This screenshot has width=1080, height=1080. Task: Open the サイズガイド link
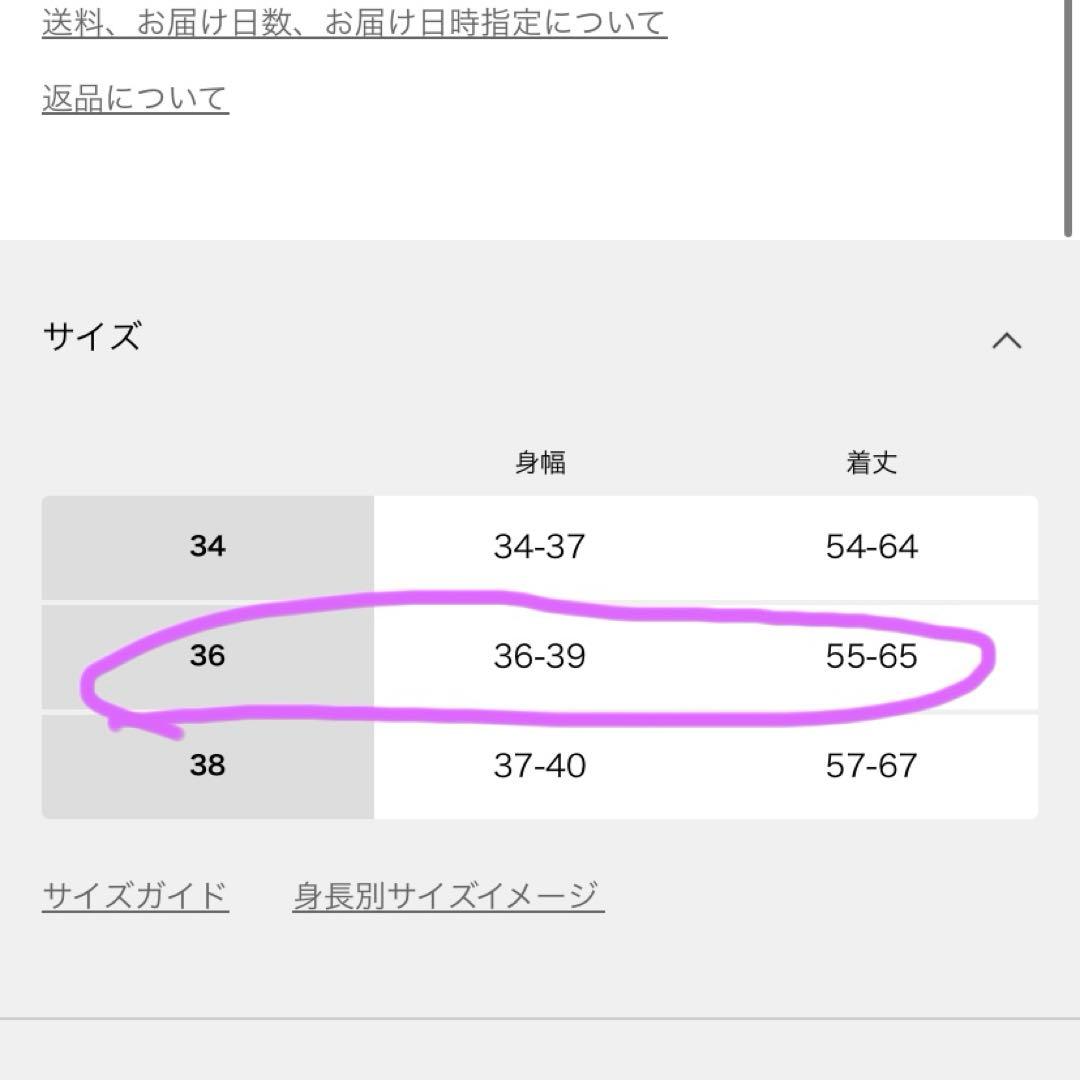(135, 895)
